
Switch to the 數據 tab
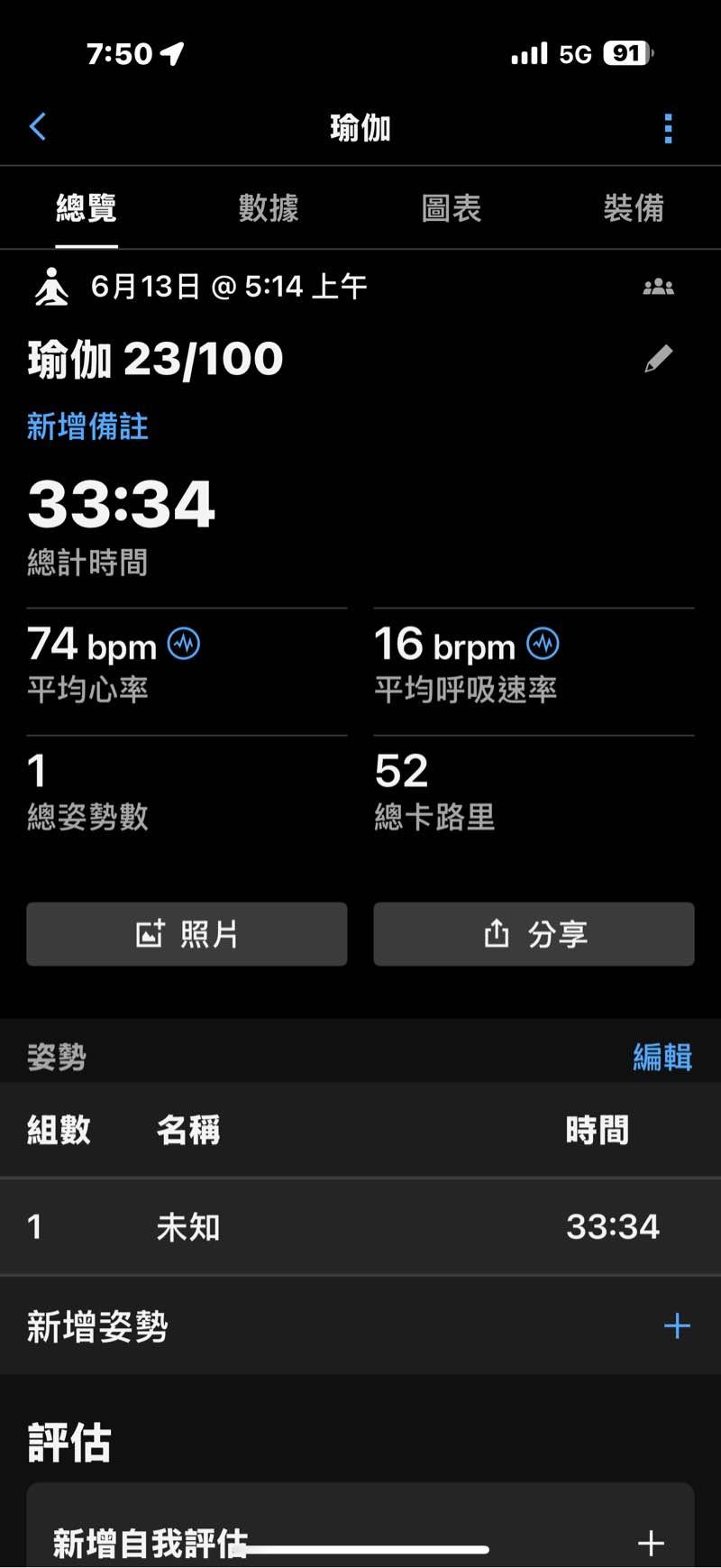pos(269,208)
